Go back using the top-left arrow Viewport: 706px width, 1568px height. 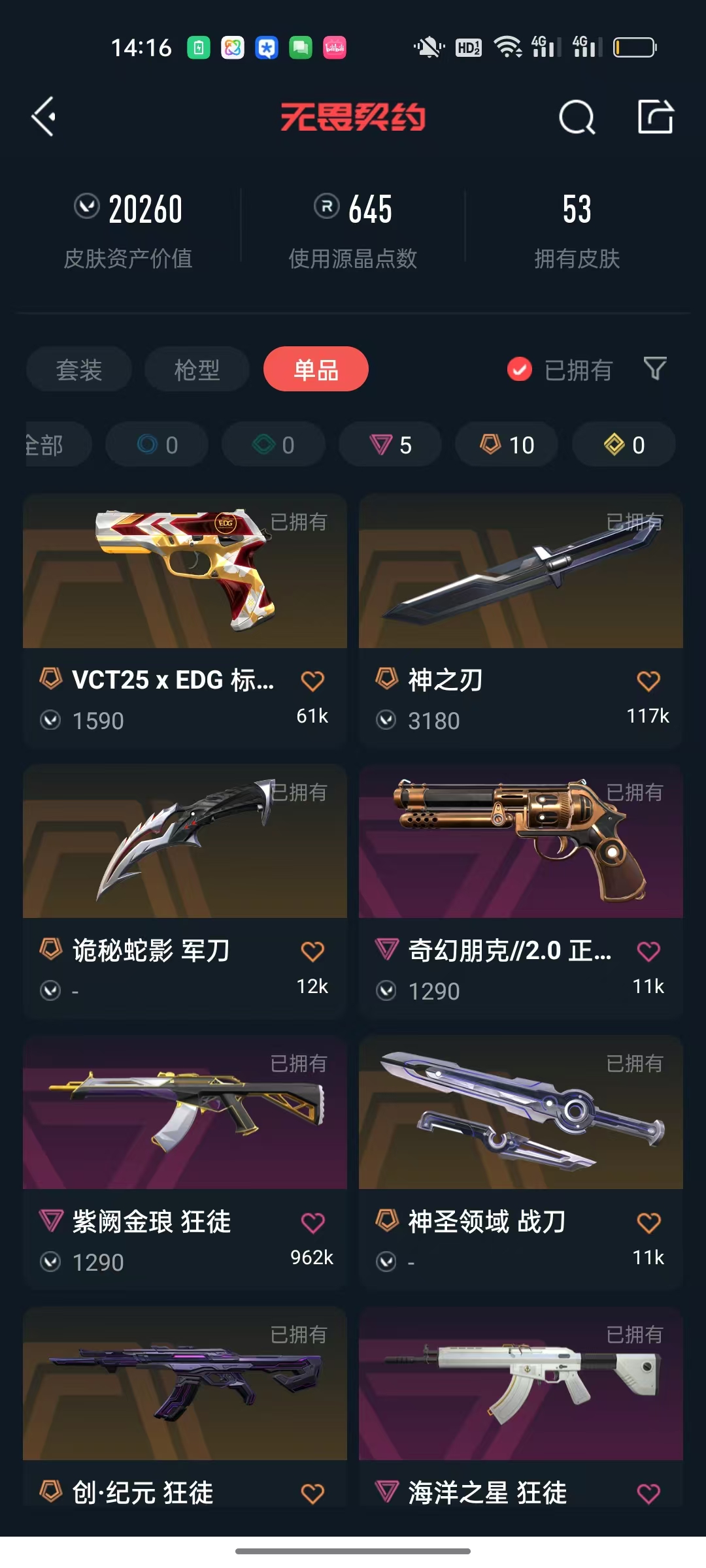tap(44, 117)
